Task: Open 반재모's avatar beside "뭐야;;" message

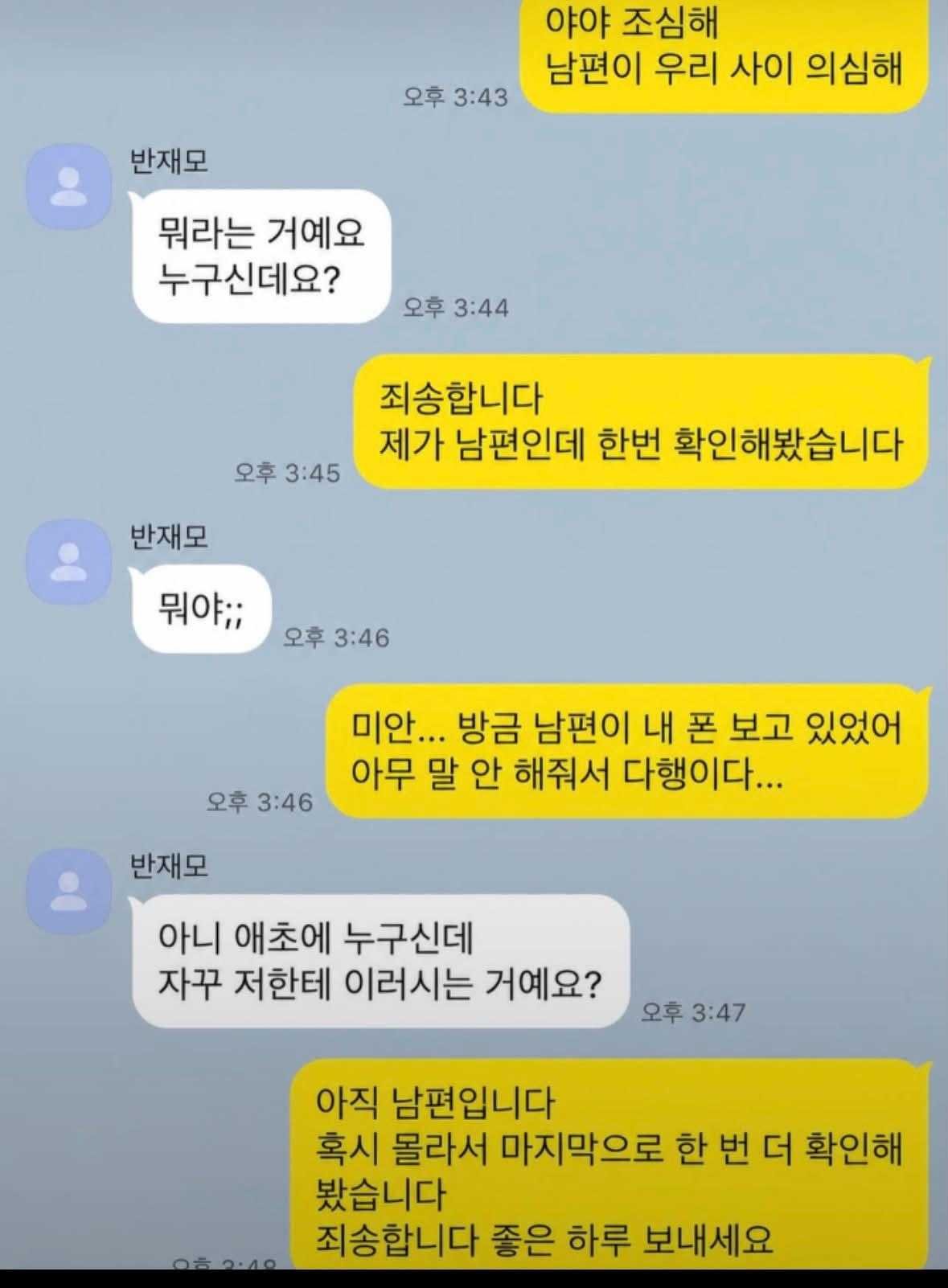Action: [x=69, y=561]
